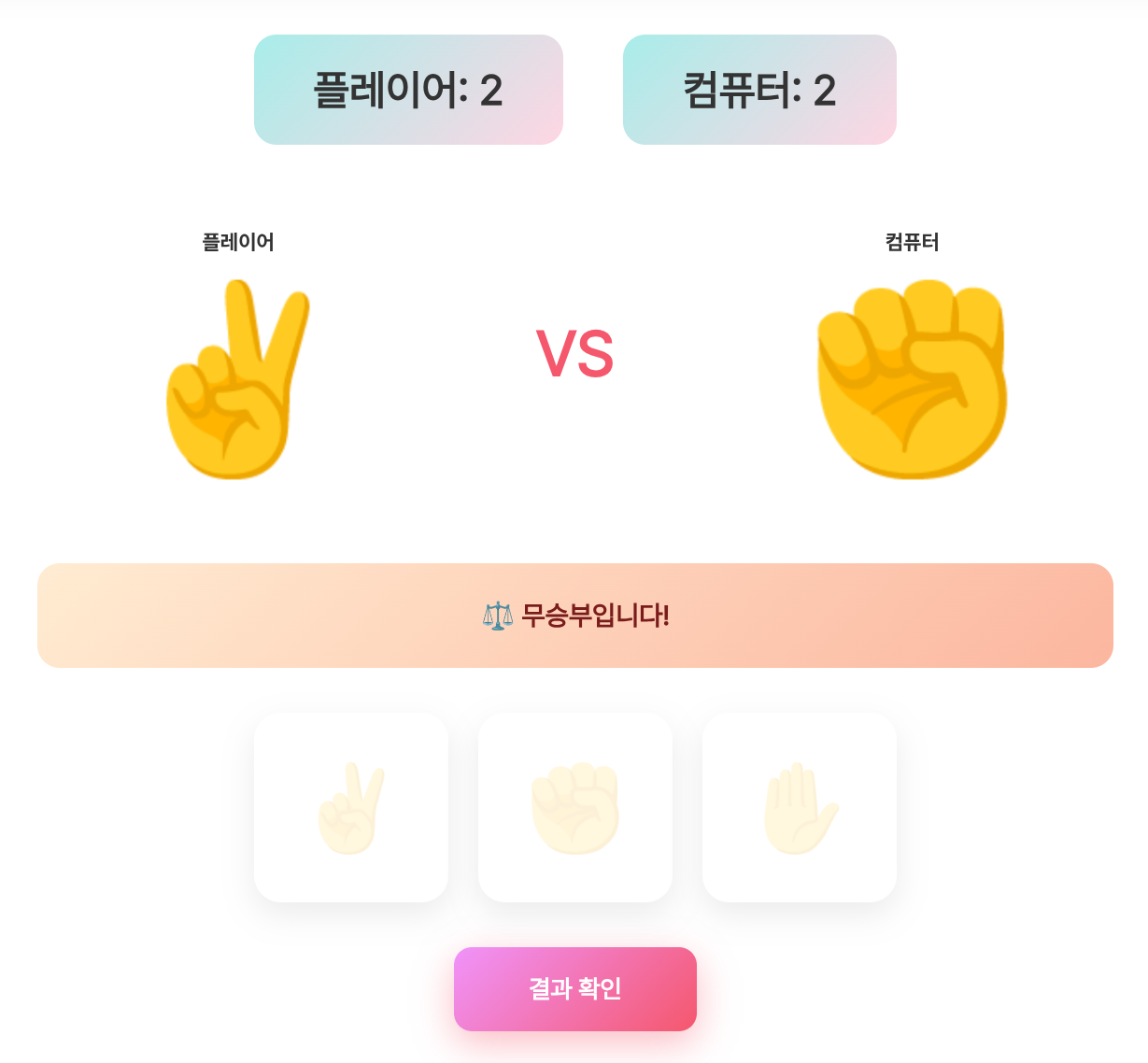The image size is (1148, 1063).
Task: Choose the scissors hand button
Action: pos(351,808)
